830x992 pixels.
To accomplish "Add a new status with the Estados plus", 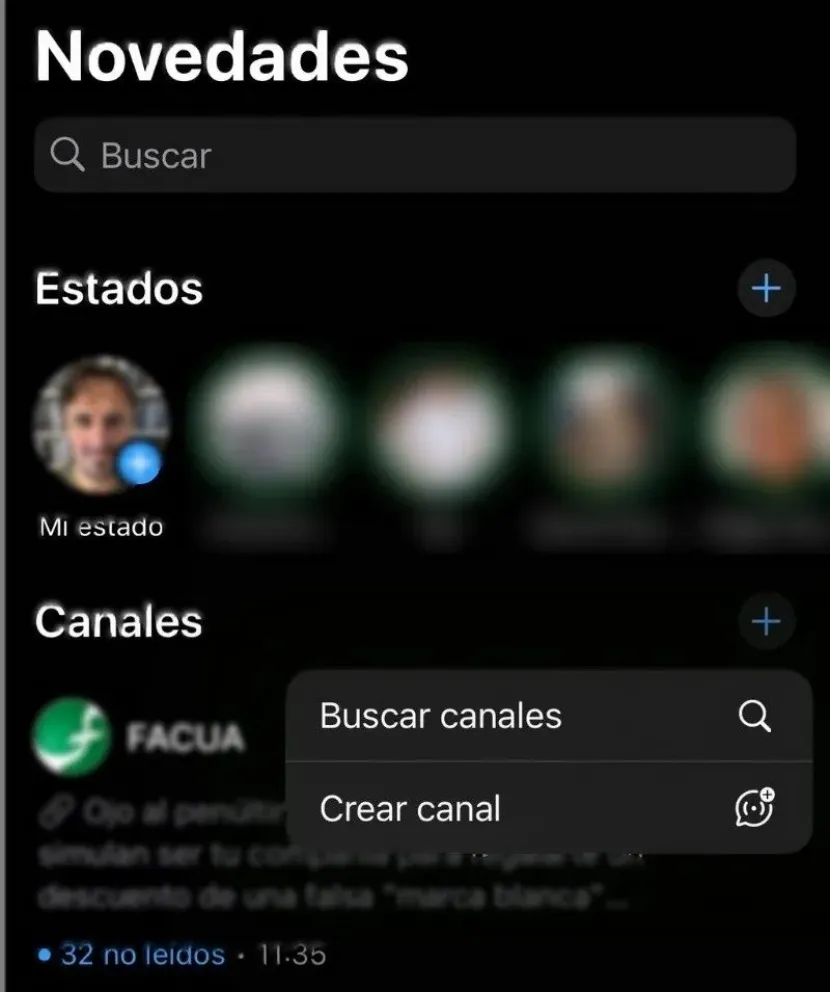I will [x=766, y=289].
